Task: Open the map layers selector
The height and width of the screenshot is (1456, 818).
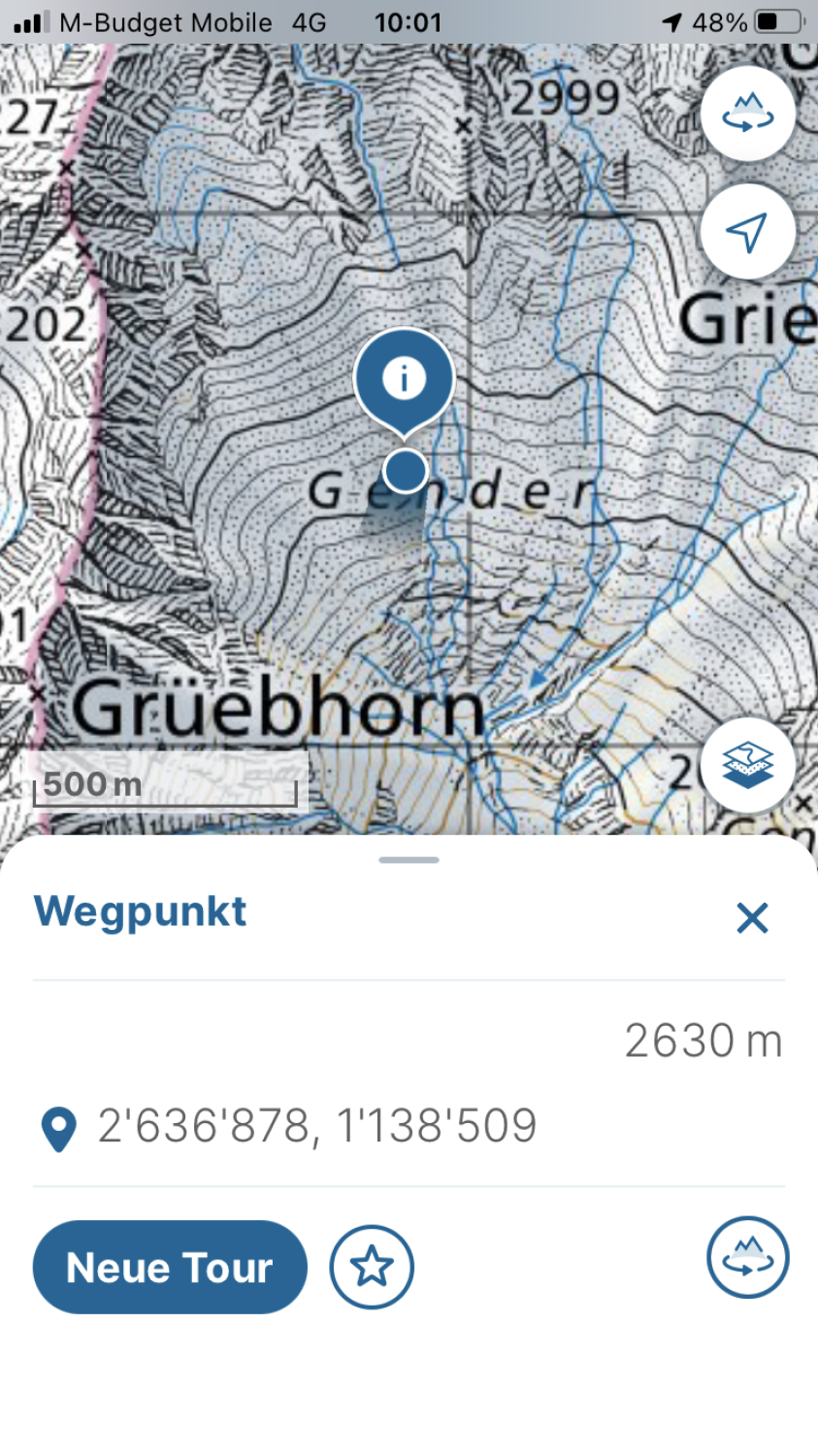Action: pos(748,766)
